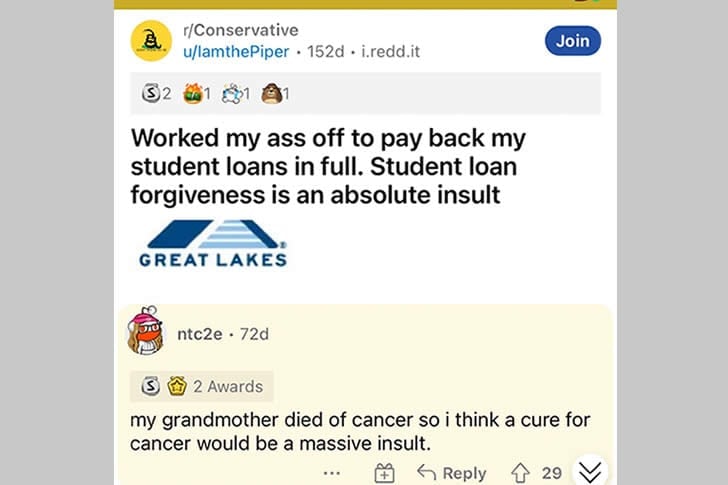View the 2 Awards on ntc2e's comment

(x=202, y=386)
